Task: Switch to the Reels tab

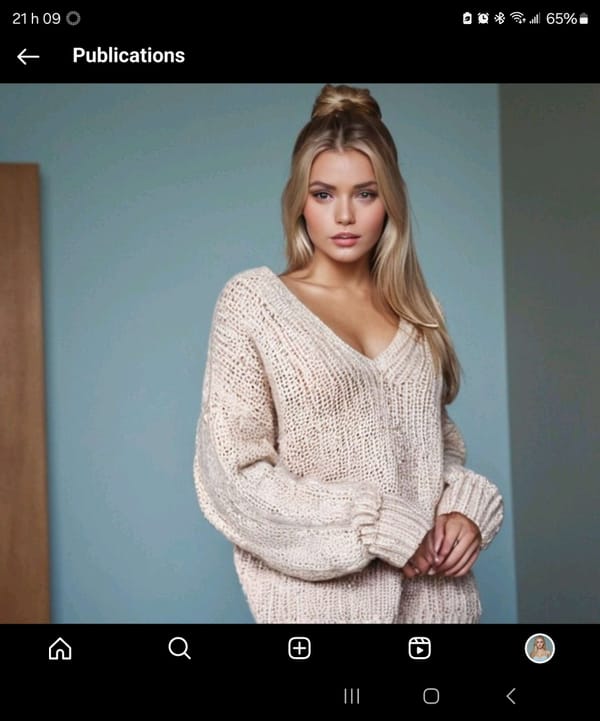Action: click(420, 648)
